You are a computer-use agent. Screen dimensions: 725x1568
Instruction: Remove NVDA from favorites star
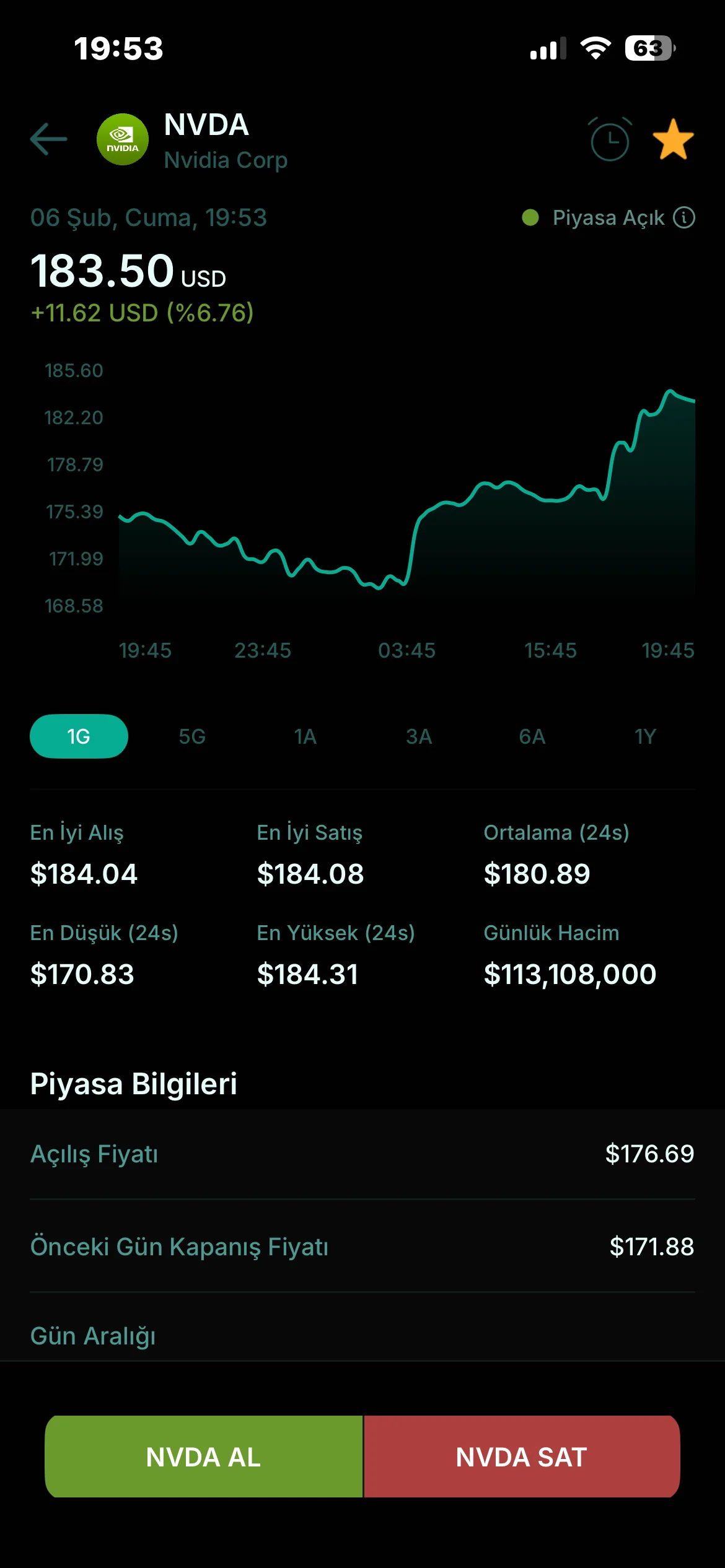tap(673, 139)
